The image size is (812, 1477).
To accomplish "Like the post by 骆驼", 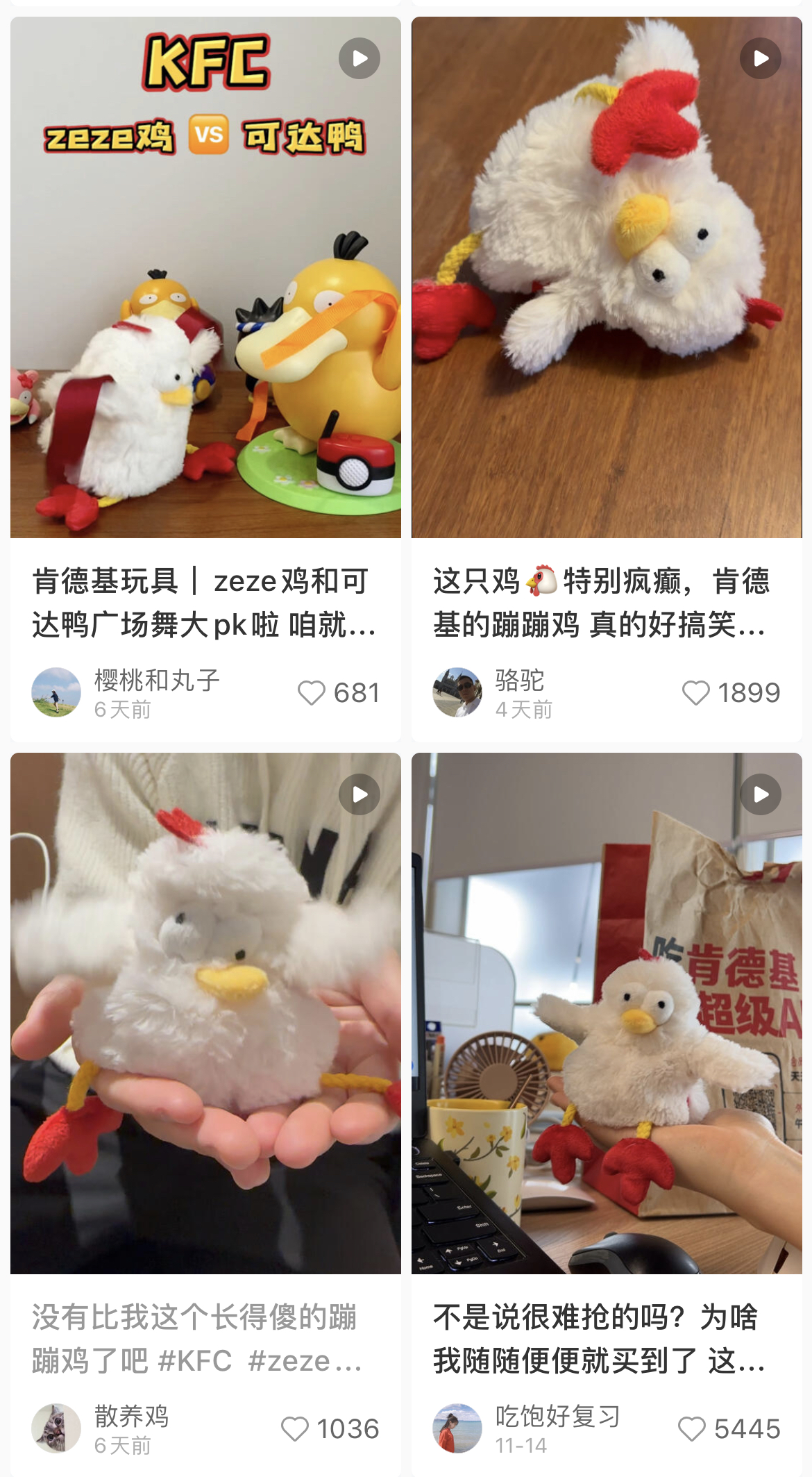I will [x=695, y=692].
